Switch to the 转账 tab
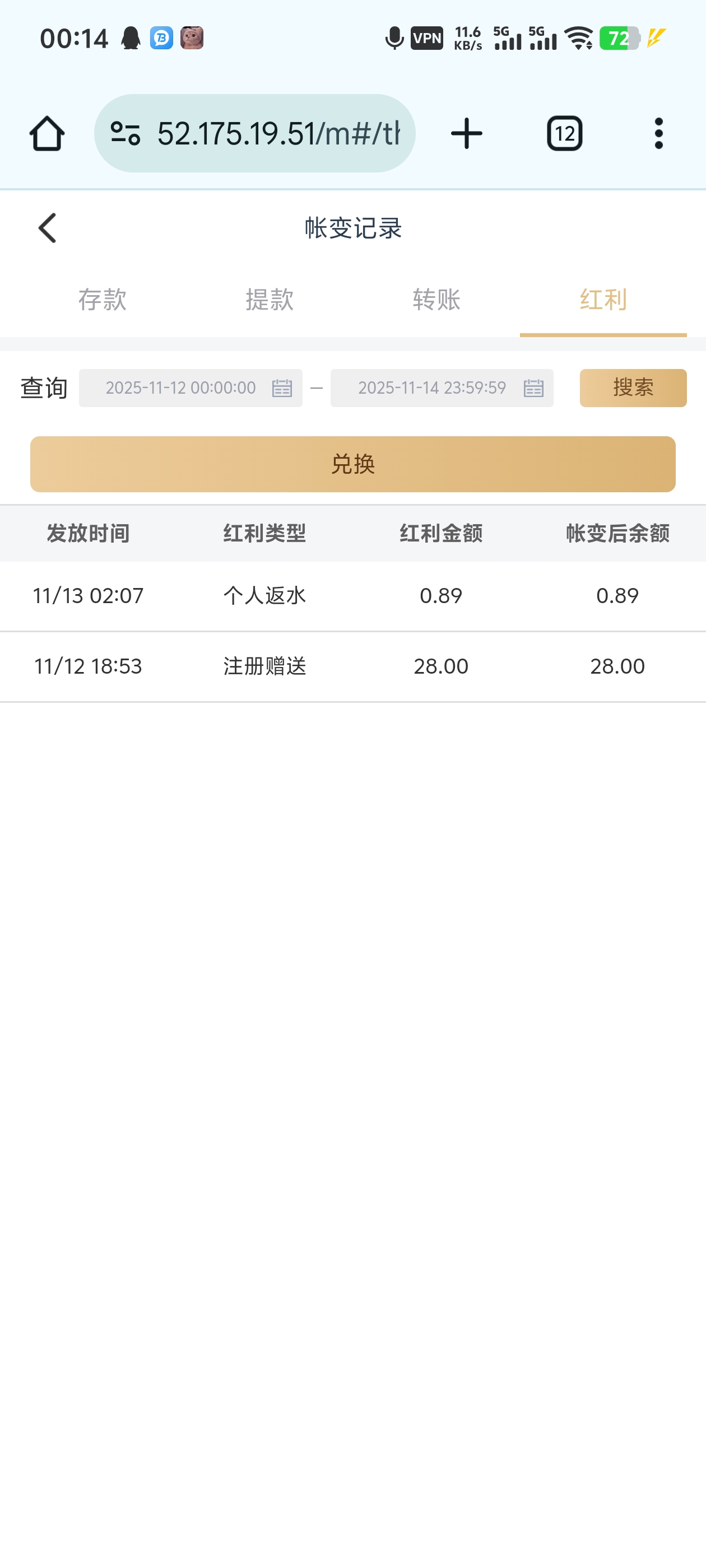 pos(436,300)
